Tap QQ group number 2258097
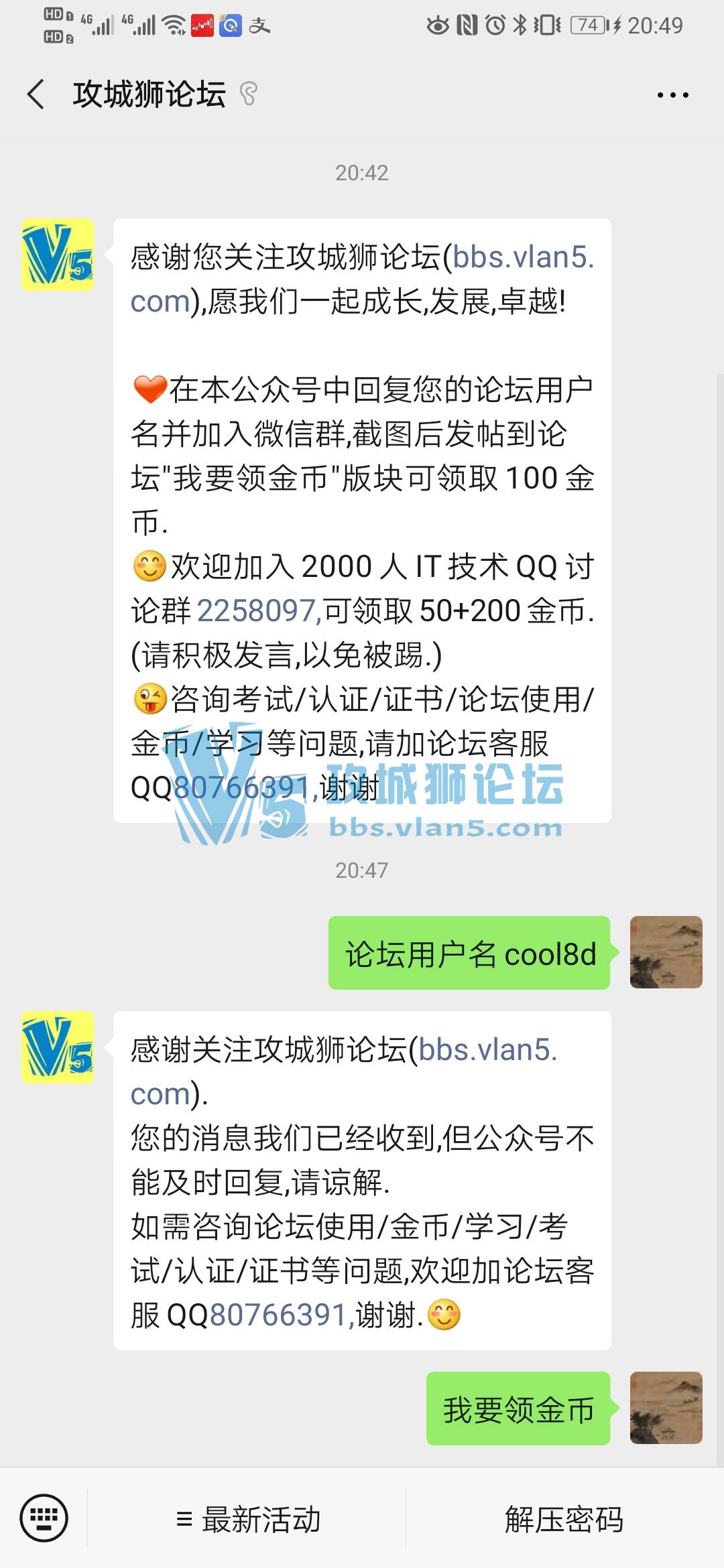Viewport: 724px width, 1568px height. (x=256, y=610)
